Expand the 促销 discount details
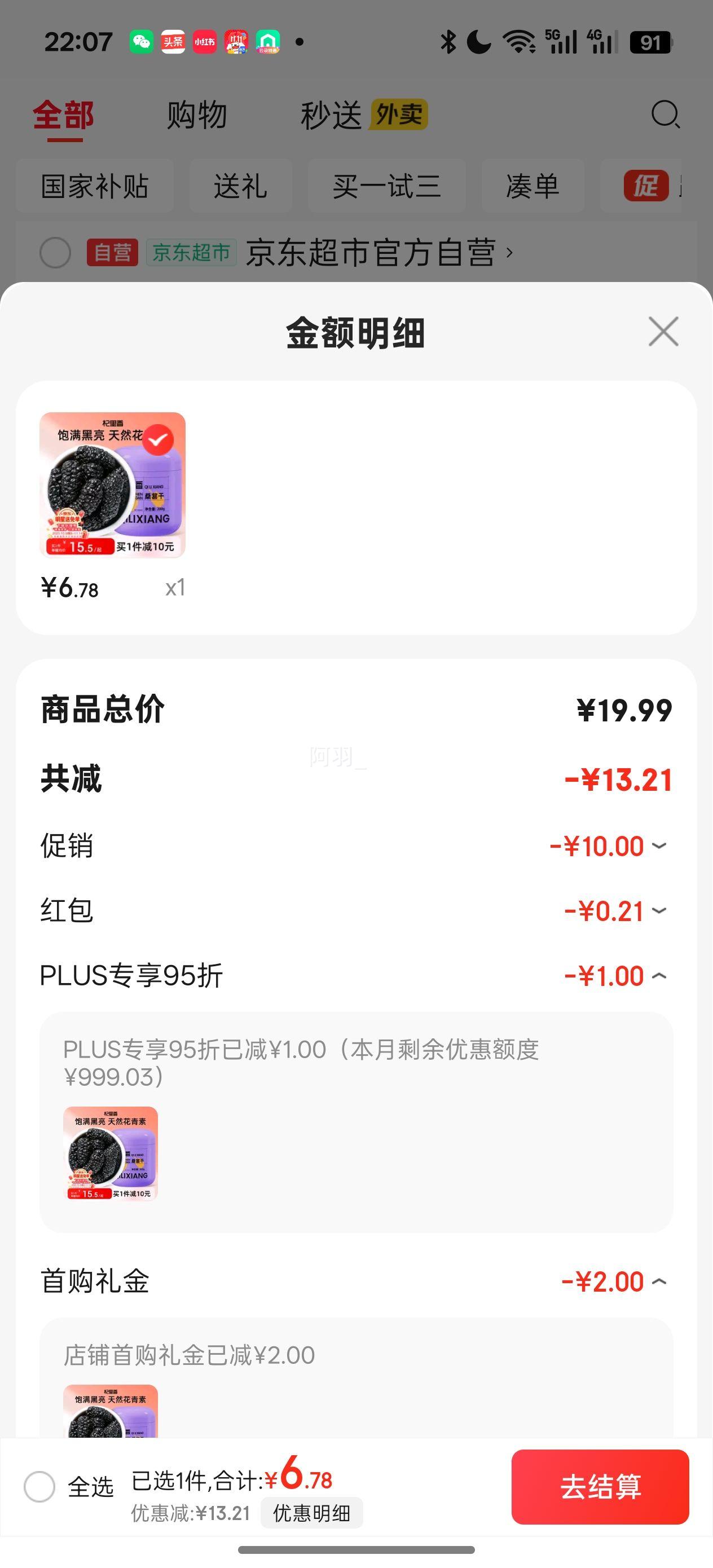 [659, 845]
